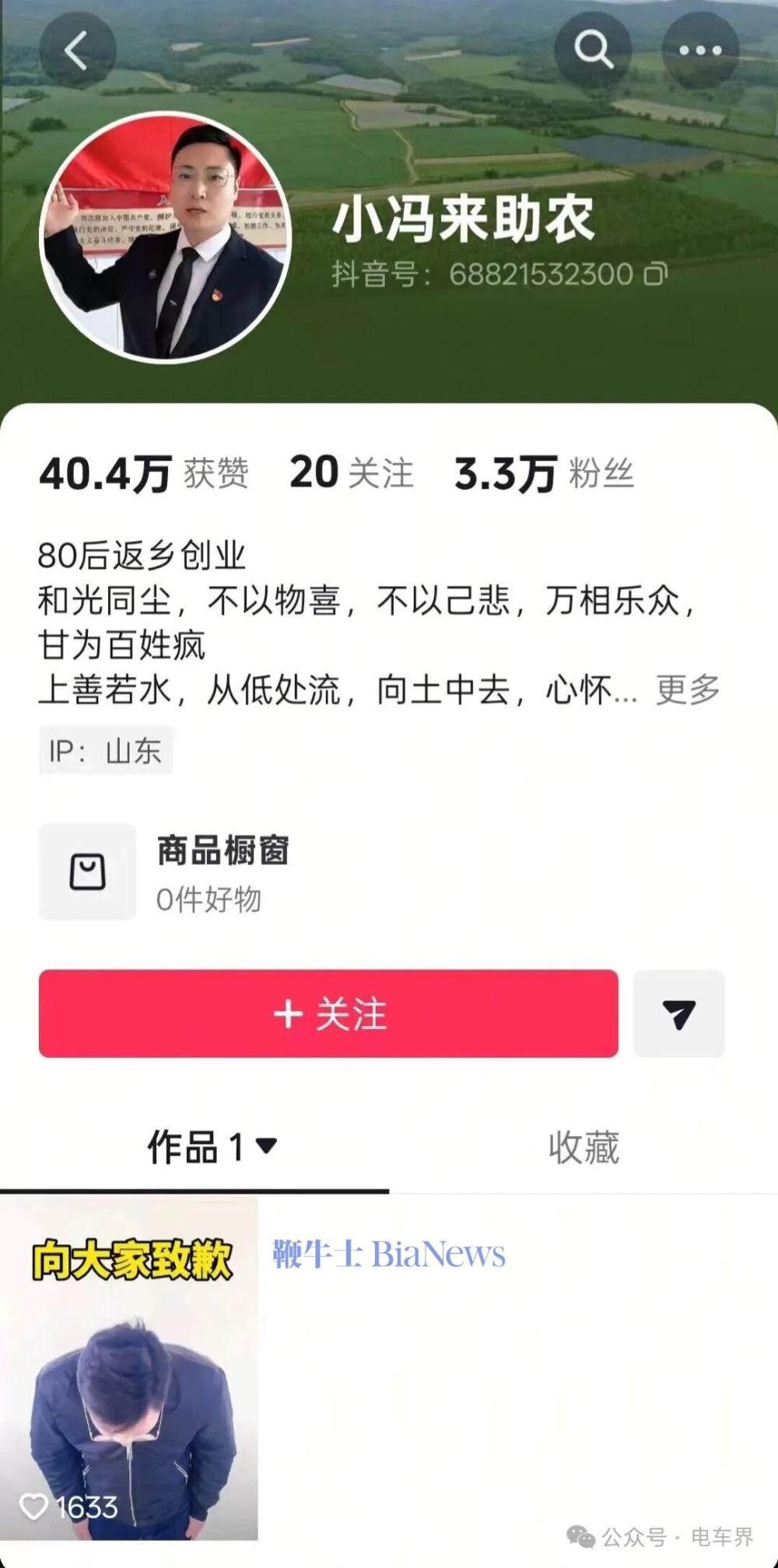
Task: Open the 3.3万 粉丝 followers list
Action: [544, 473]
